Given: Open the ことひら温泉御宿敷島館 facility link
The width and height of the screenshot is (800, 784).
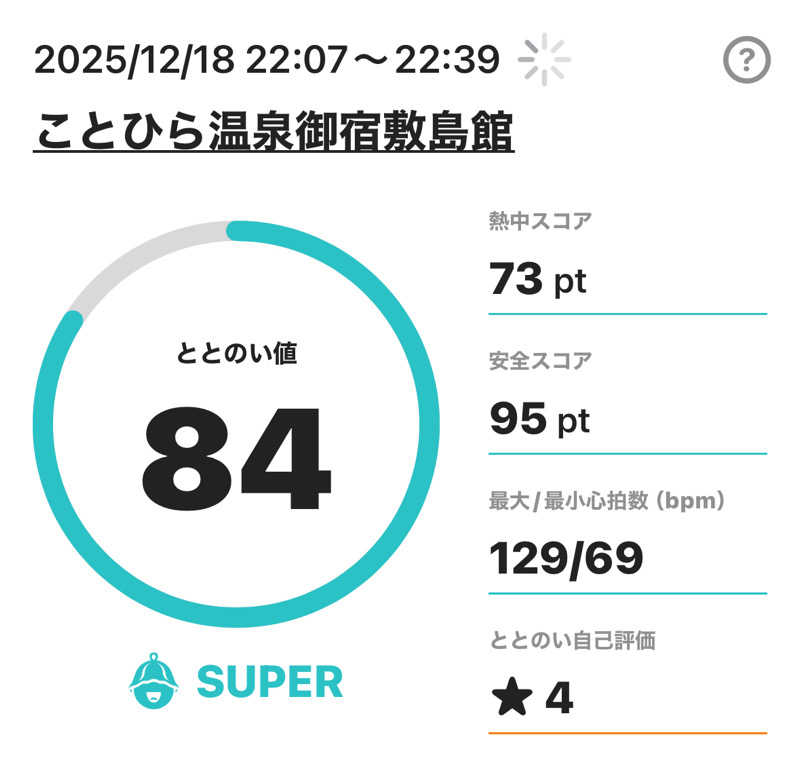Looking at the screenshot, I should tap(273, 132).
